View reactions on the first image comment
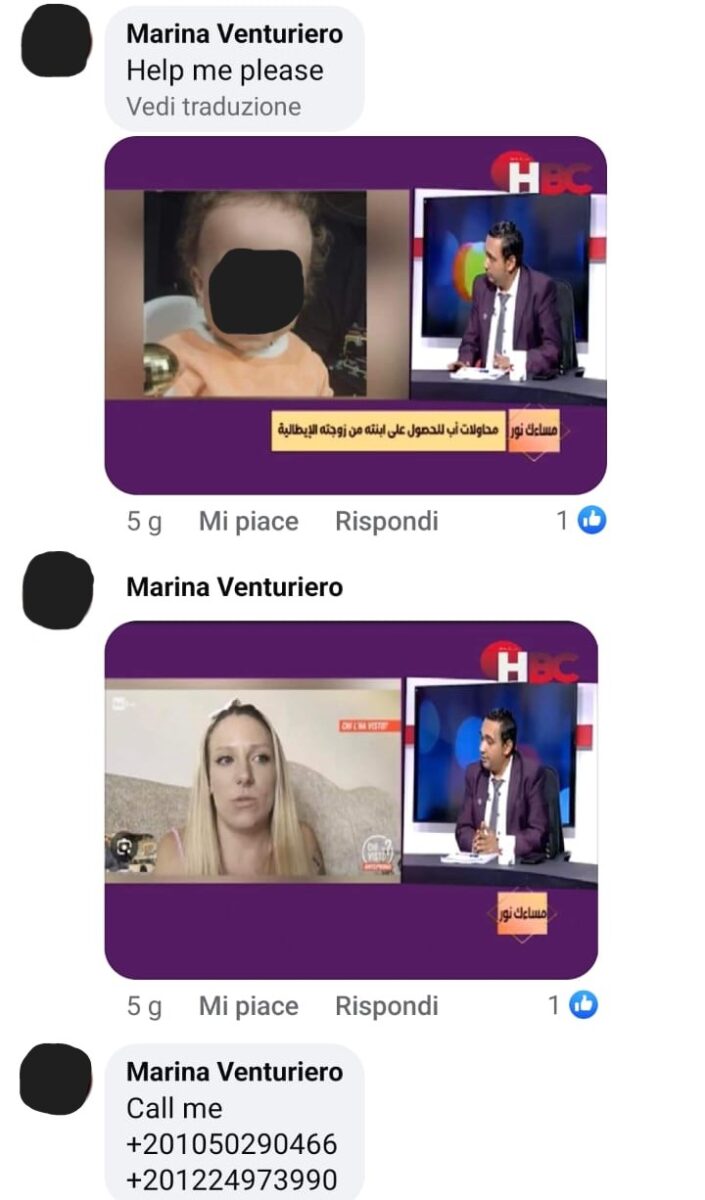 582,520
